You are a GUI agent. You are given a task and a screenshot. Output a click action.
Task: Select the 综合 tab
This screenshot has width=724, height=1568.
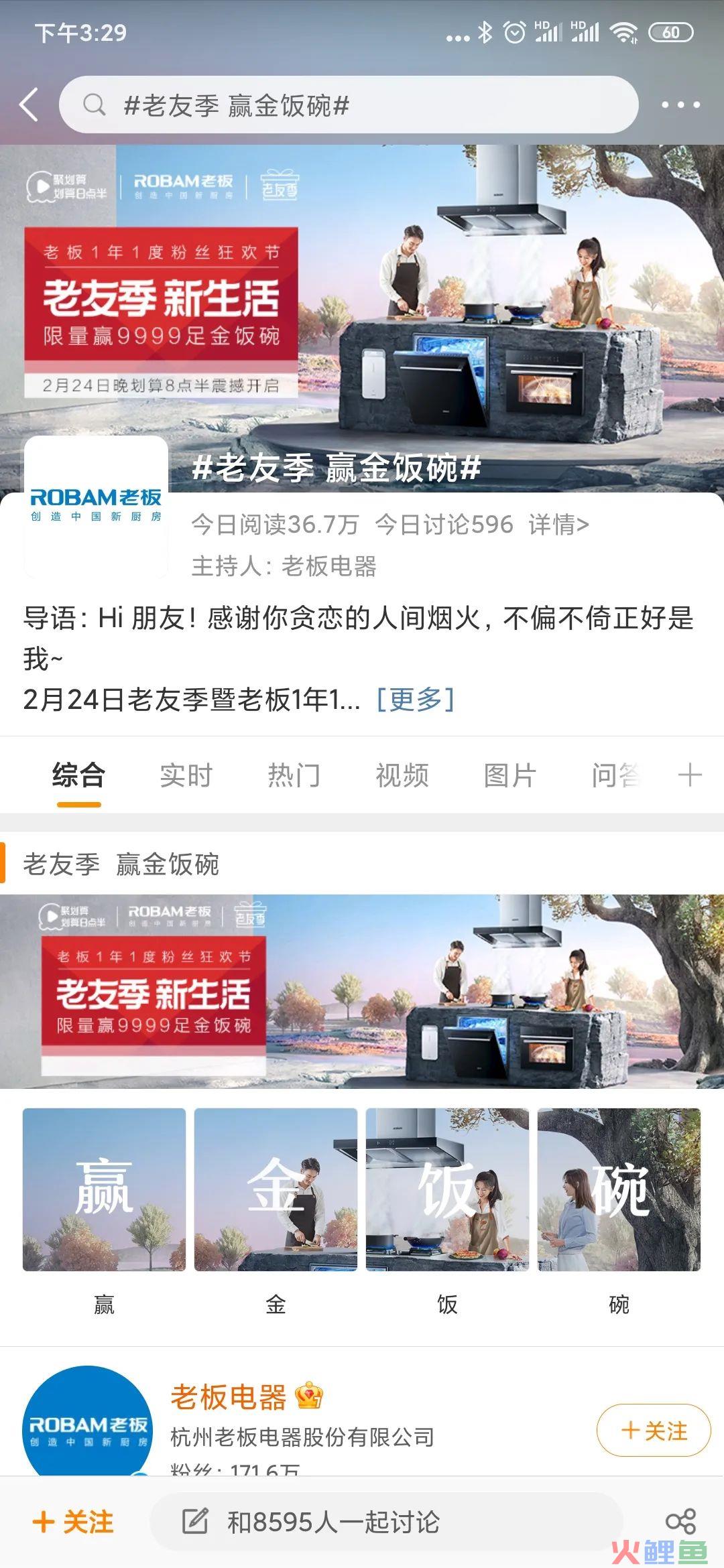(x=78, y=775)
